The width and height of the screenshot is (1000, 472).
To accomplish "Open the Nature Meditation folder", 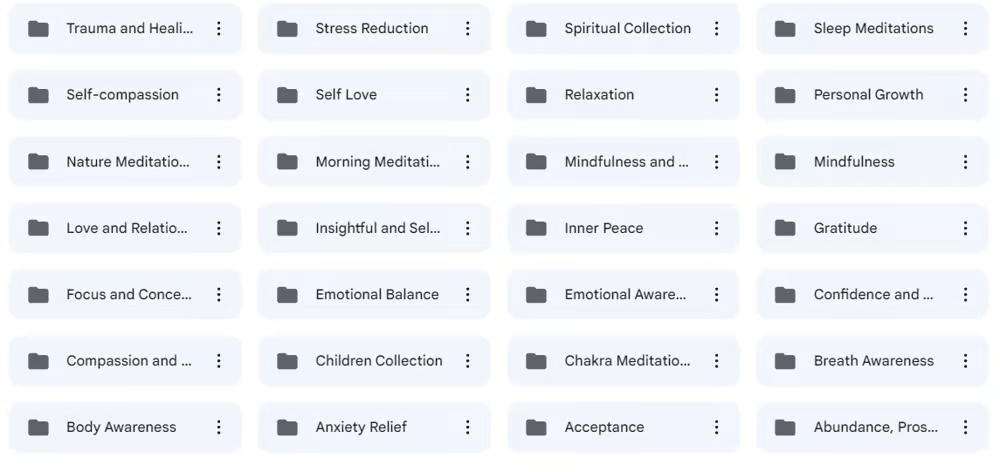I will [x=127, y=162].
